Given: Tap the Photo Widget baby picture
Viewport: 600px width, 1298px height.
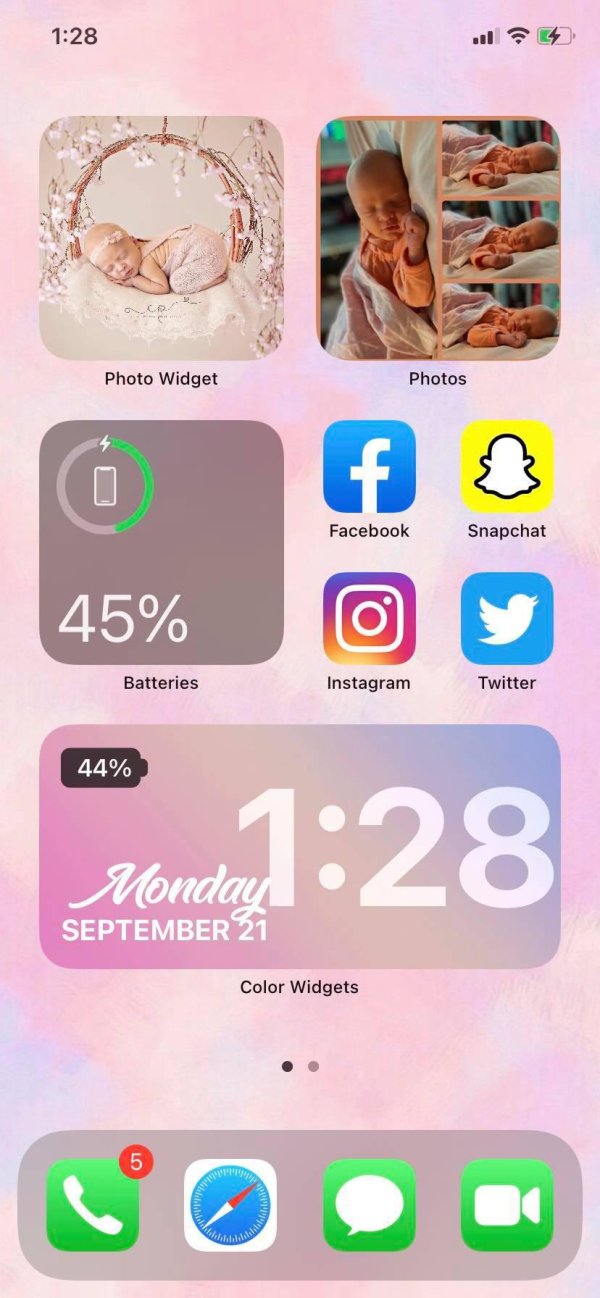Looking at the screenshot, I should [161, 238].
